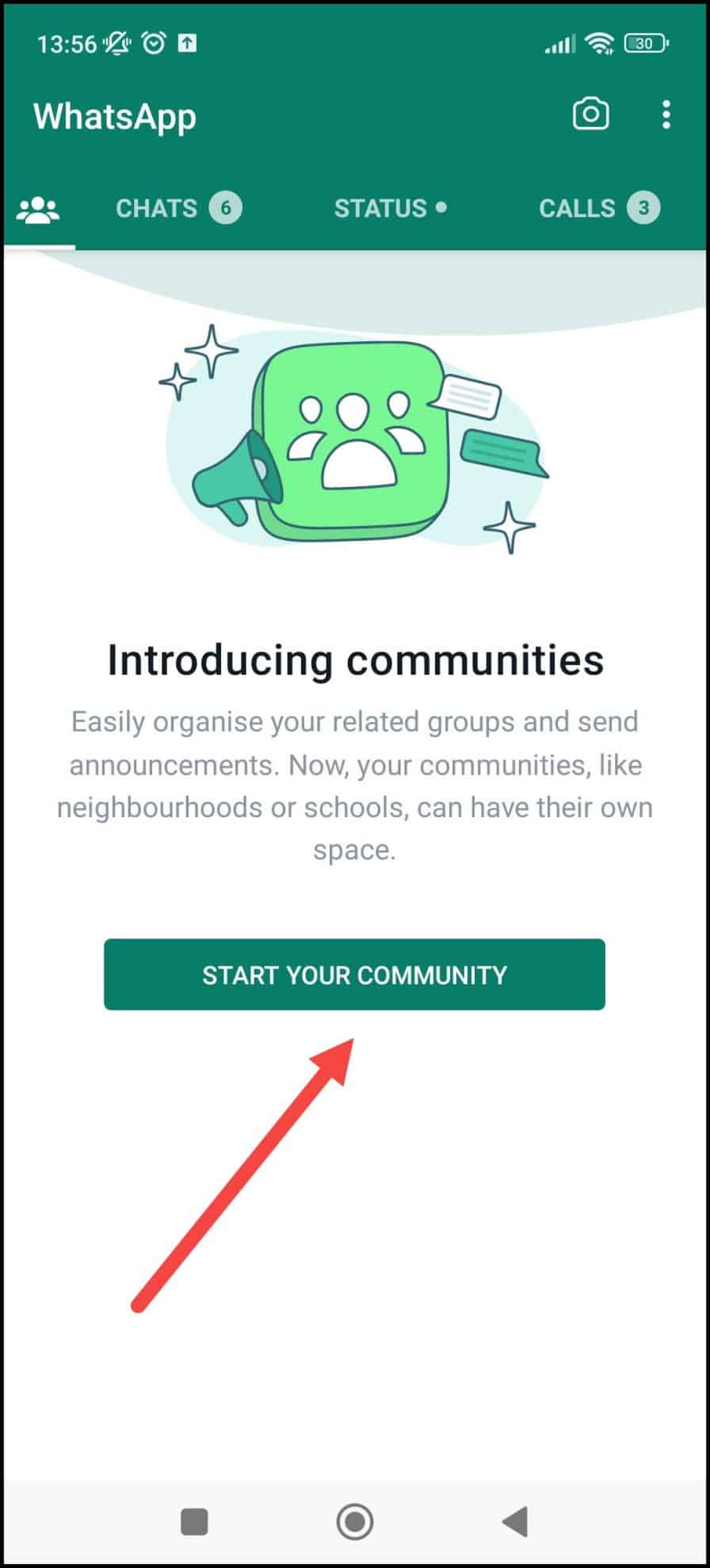Switch to the Status tab
The width and height of the screenshot is (710, 1568).
click(x=390, y=208)
